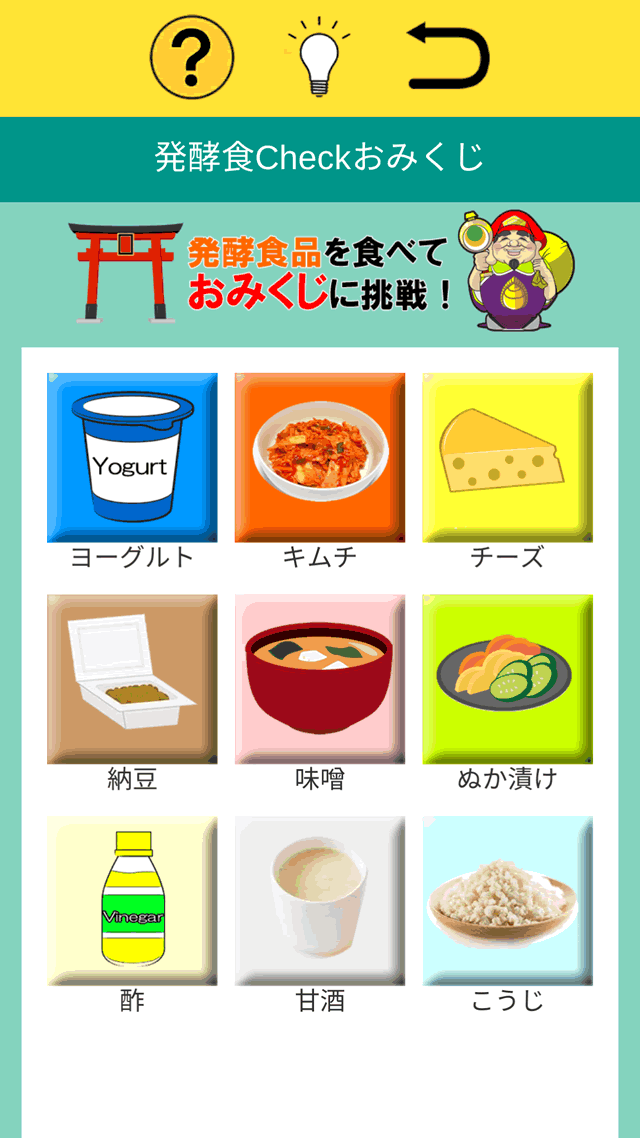Image resolution: width=640 pixels, height=1138 pixels.
Task: Go back with the return arrow
Action: pyautogui.click(x=447, y=57)
